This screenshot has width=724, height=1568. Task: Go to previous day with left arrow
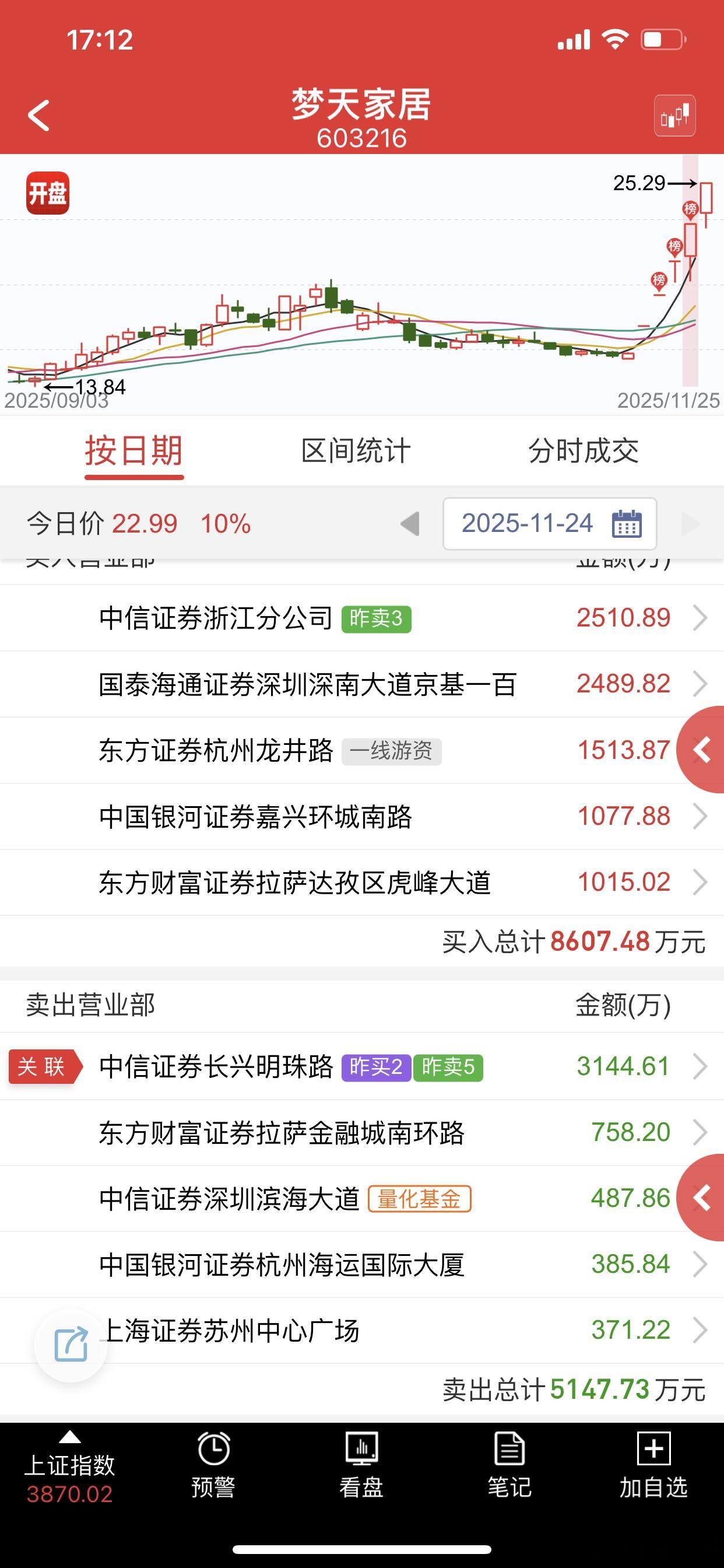point(409,523)
